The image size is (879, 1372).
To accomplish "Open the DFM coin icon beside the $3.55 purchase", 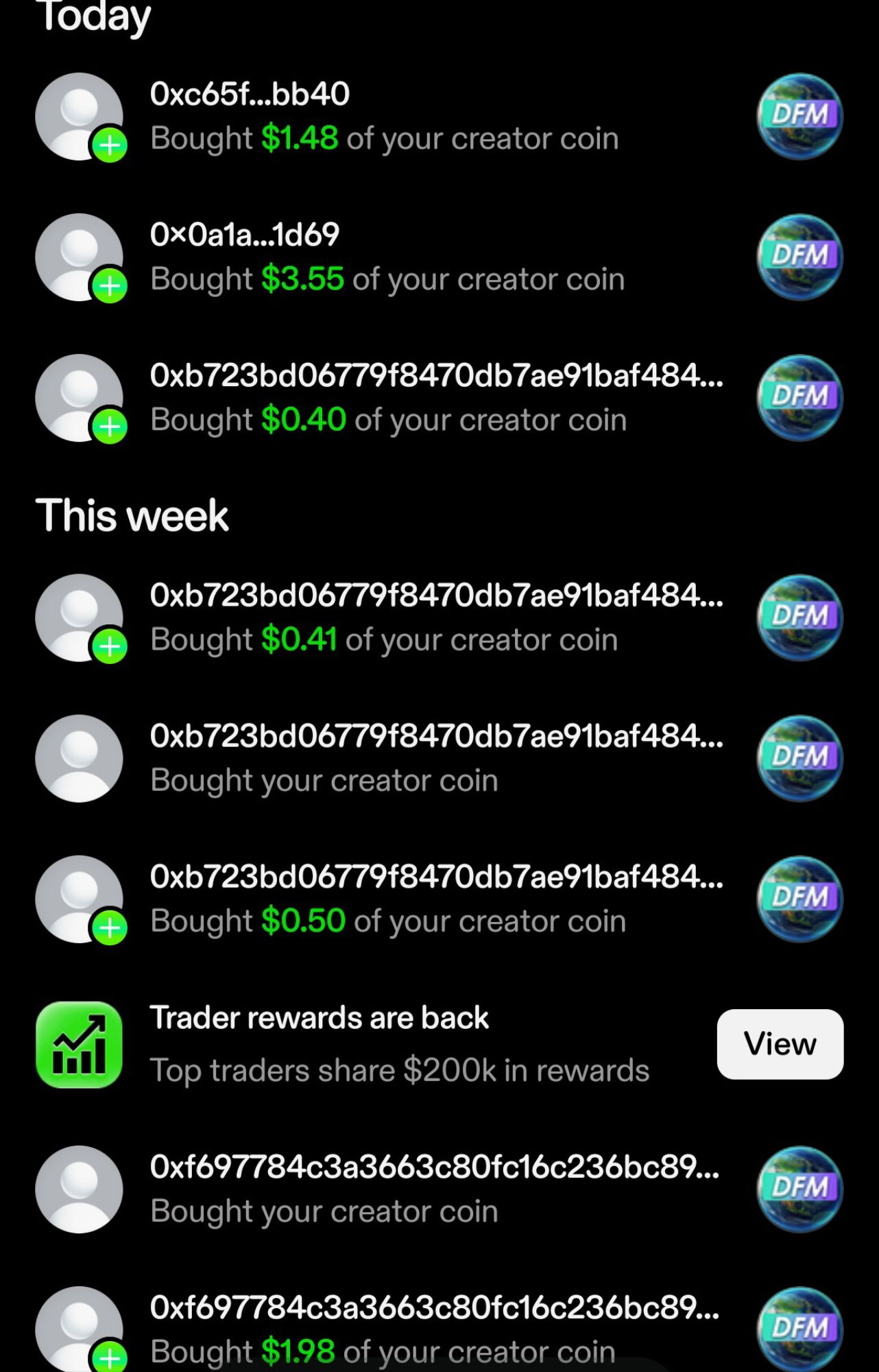I will pos(799,257).
